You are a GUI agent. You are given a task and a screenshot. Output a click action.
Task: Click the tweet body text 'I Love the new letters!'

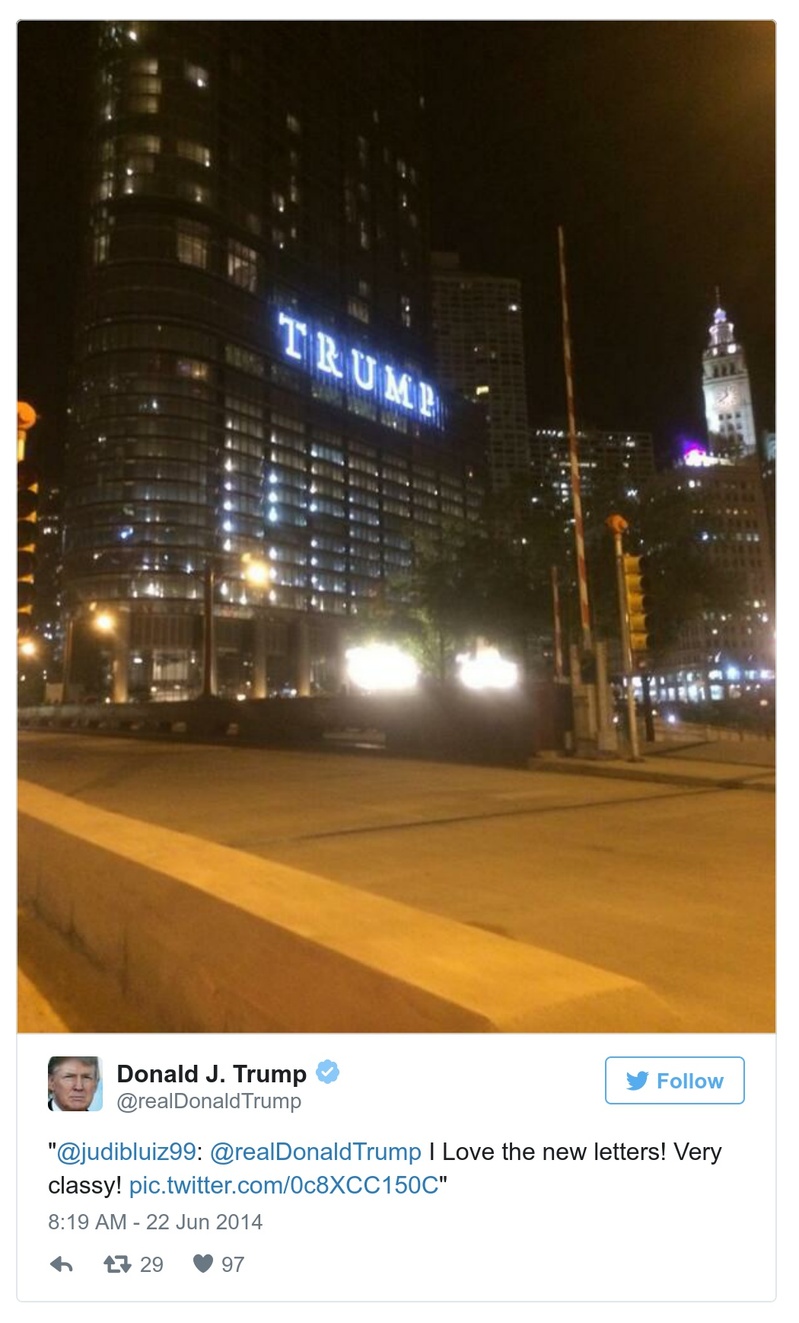540,1151
